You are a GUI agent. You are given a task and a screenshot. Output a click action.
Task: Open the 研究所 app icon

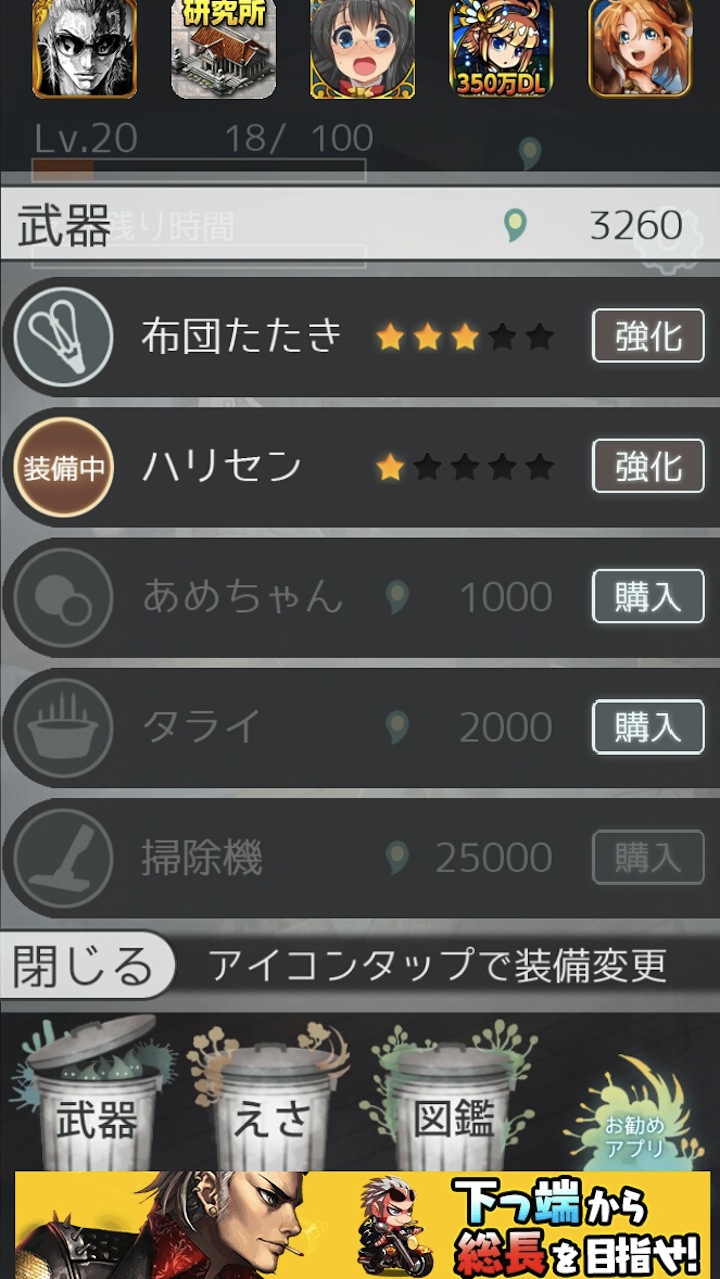tap(223, 48)
